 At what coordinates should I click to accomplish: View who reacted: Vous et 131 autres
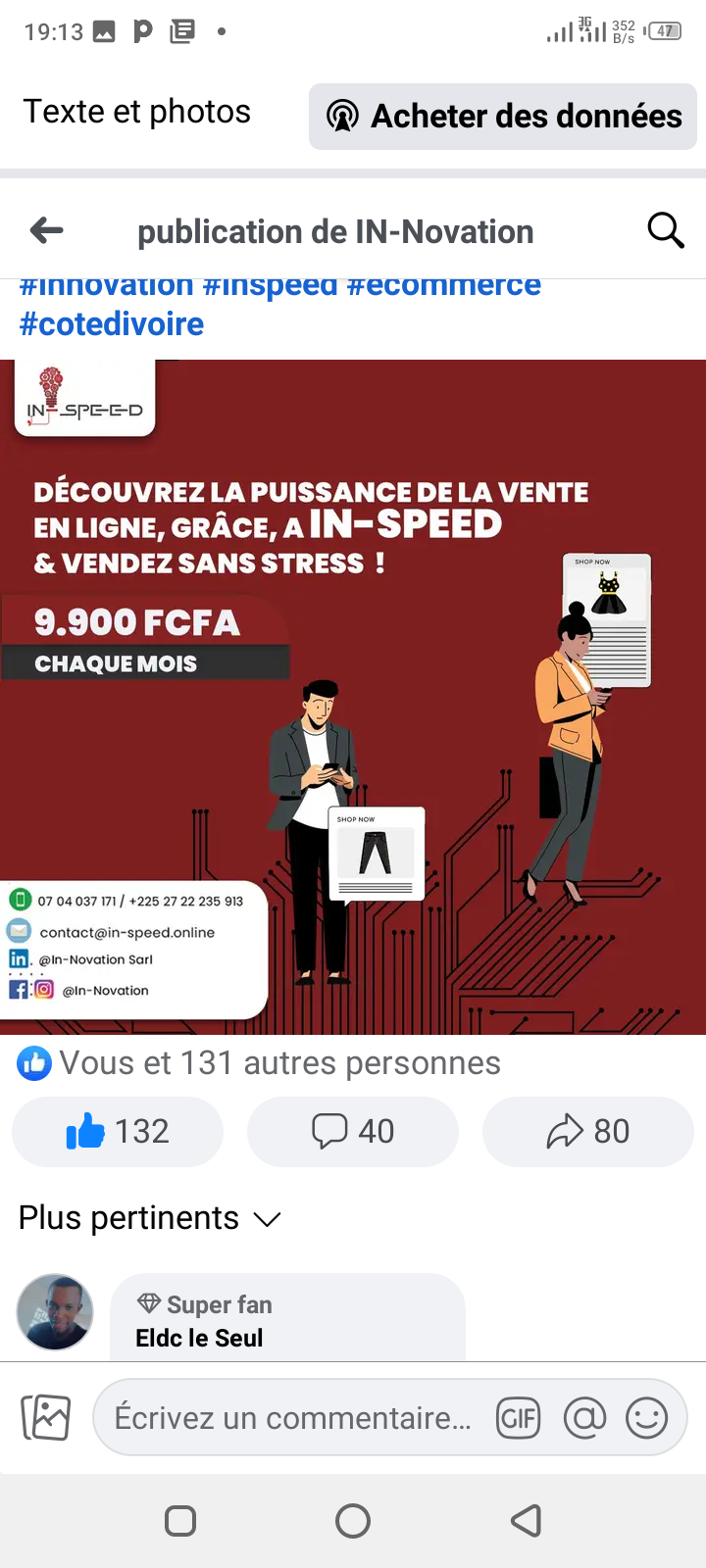click(259, 1063)
